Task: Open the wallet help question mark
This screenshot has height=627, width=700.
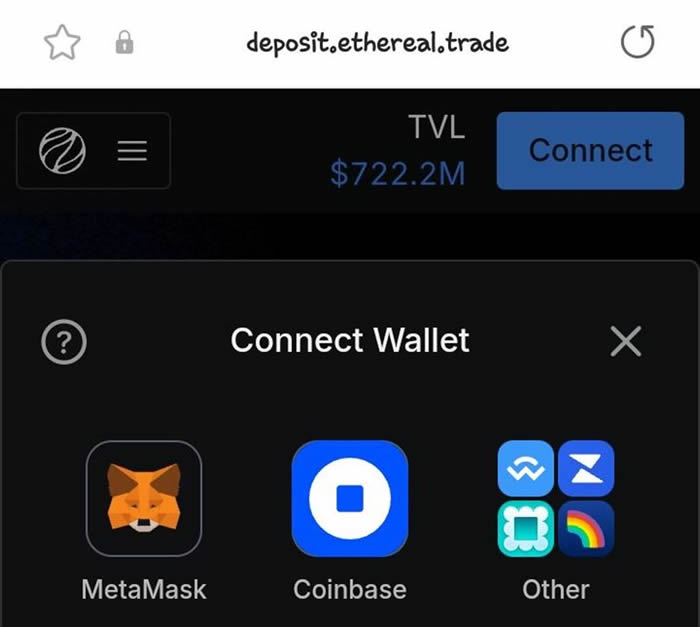Action: click(64, 343)
